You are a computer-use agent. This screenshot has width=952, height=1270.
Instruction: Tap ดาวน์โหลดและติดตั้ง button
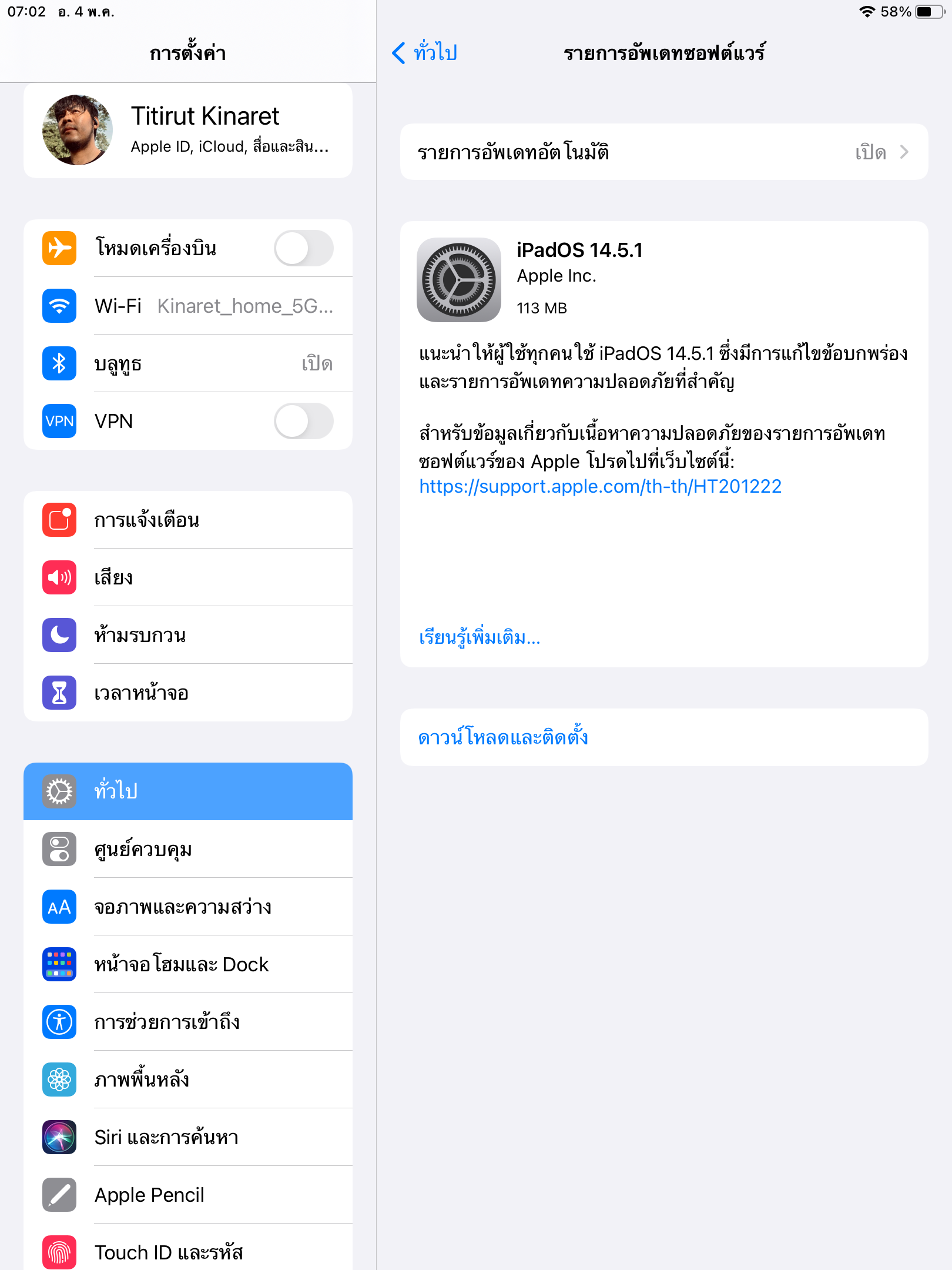point(503,737)
